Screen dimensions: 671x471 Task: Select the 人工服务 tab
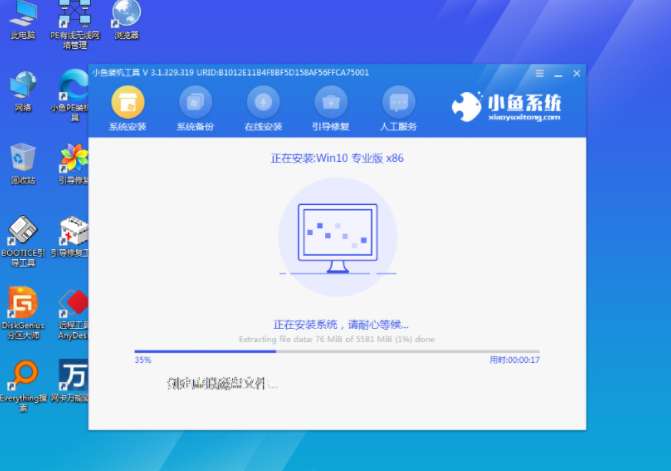pyautogui.click(x=398, y=110)
